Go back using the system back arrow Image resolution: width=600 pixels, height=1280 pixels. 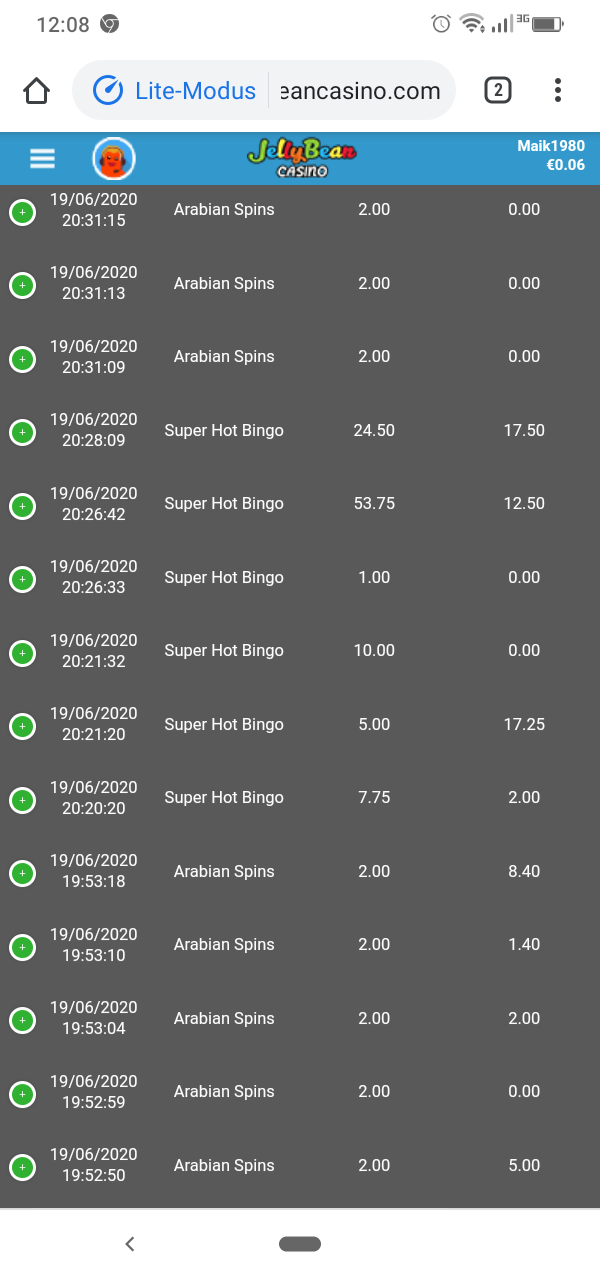[129, 1244]
